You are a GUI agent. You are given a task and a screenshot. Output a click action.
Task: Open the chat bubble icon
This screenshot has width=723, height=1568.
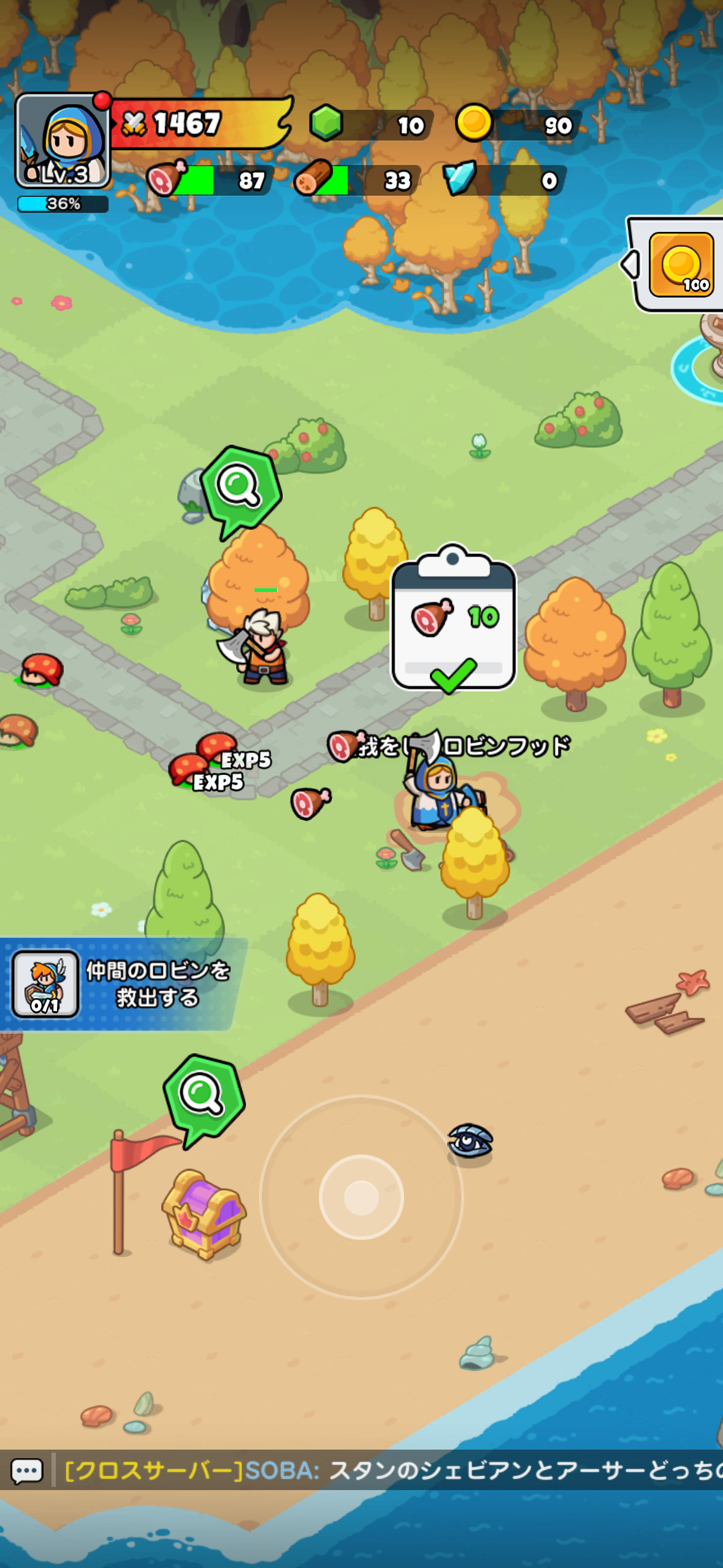click(x=27, y=1470)
